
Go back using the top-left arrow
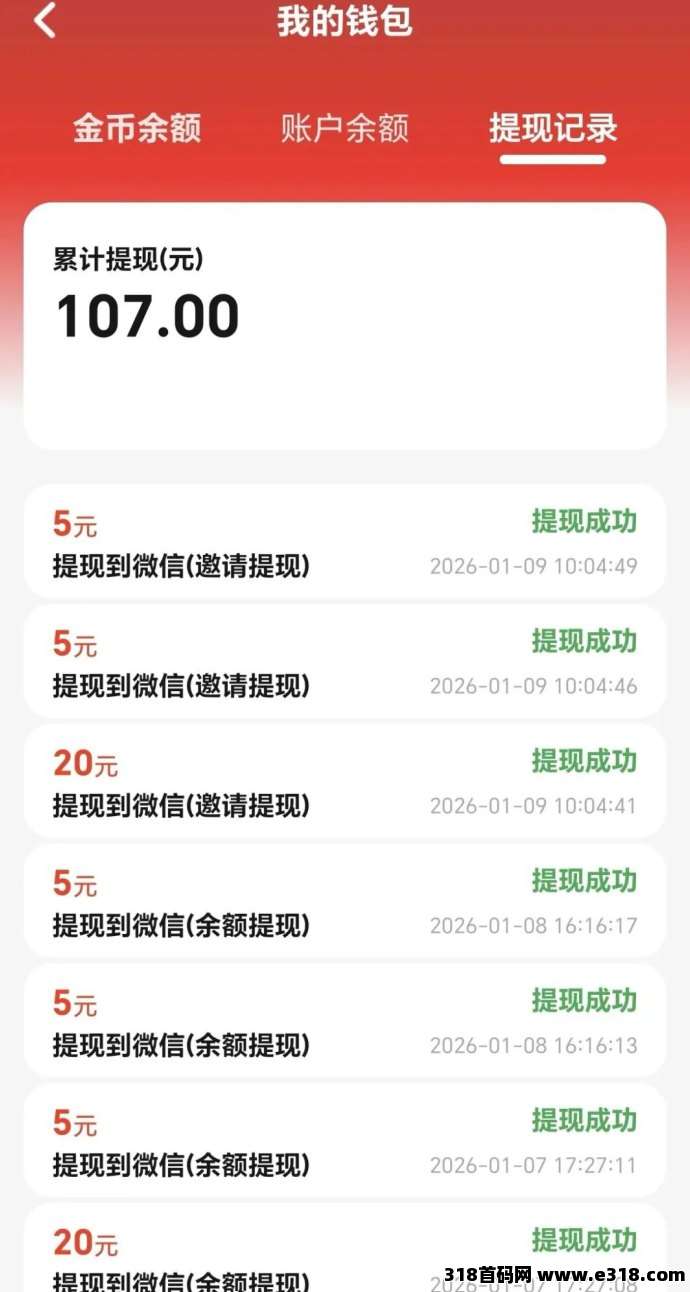coord(45,21)
